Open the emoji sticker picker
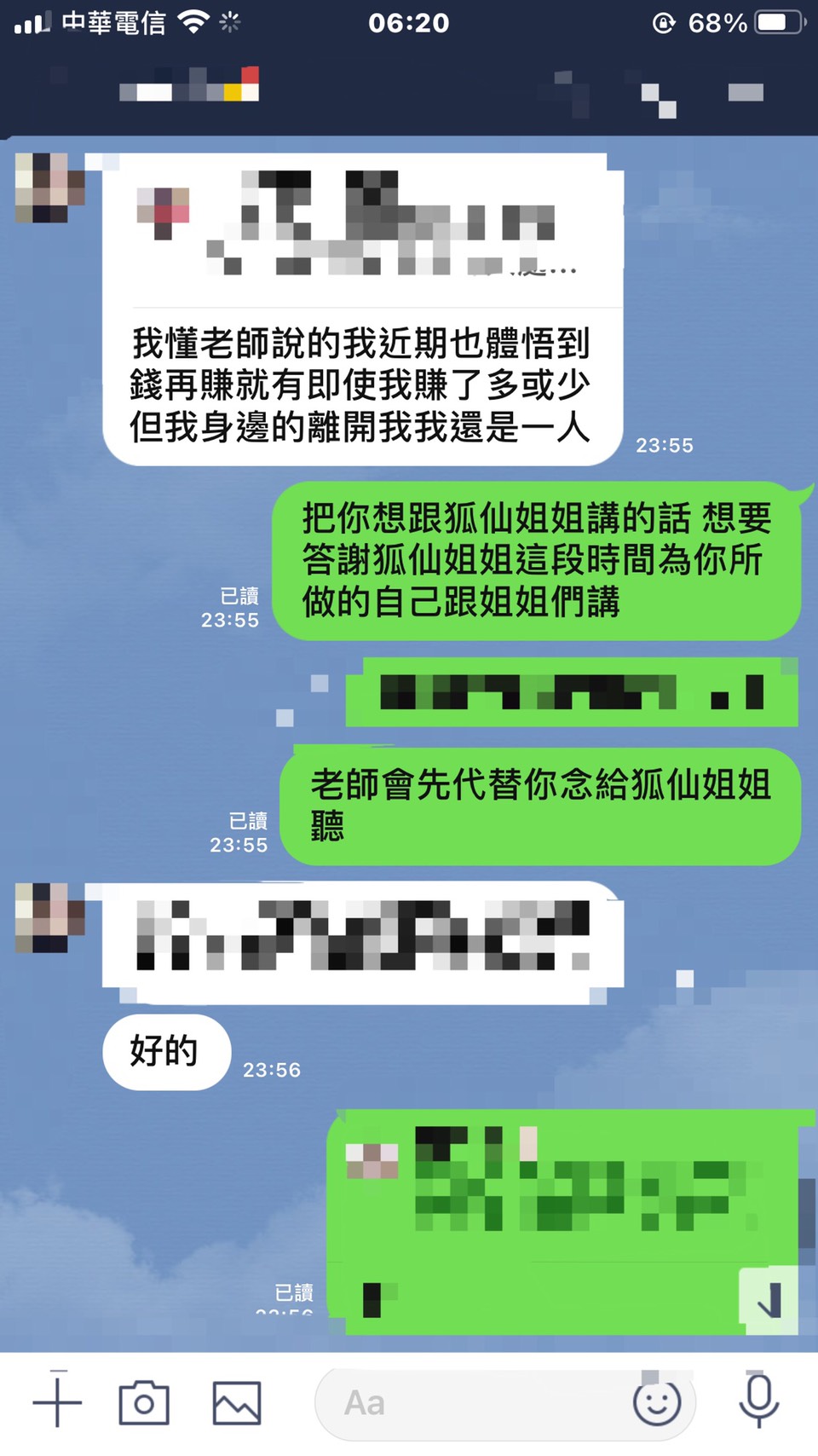This screenshot has height=1456, width=818. 656,1403
